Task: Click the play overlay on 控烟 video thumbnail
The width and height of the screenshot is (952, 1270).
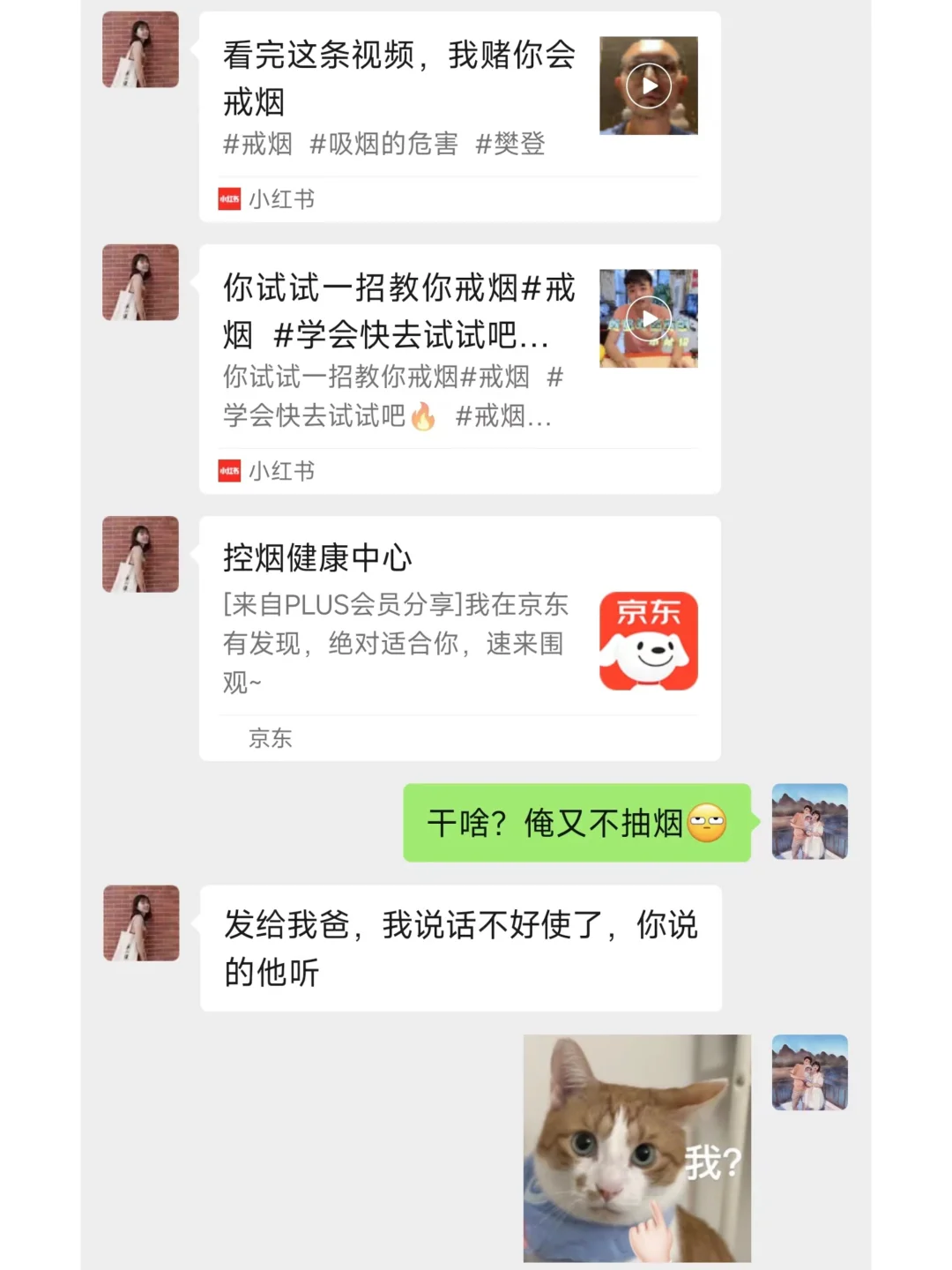Action: pyautogui.click(x=649, y=318)
